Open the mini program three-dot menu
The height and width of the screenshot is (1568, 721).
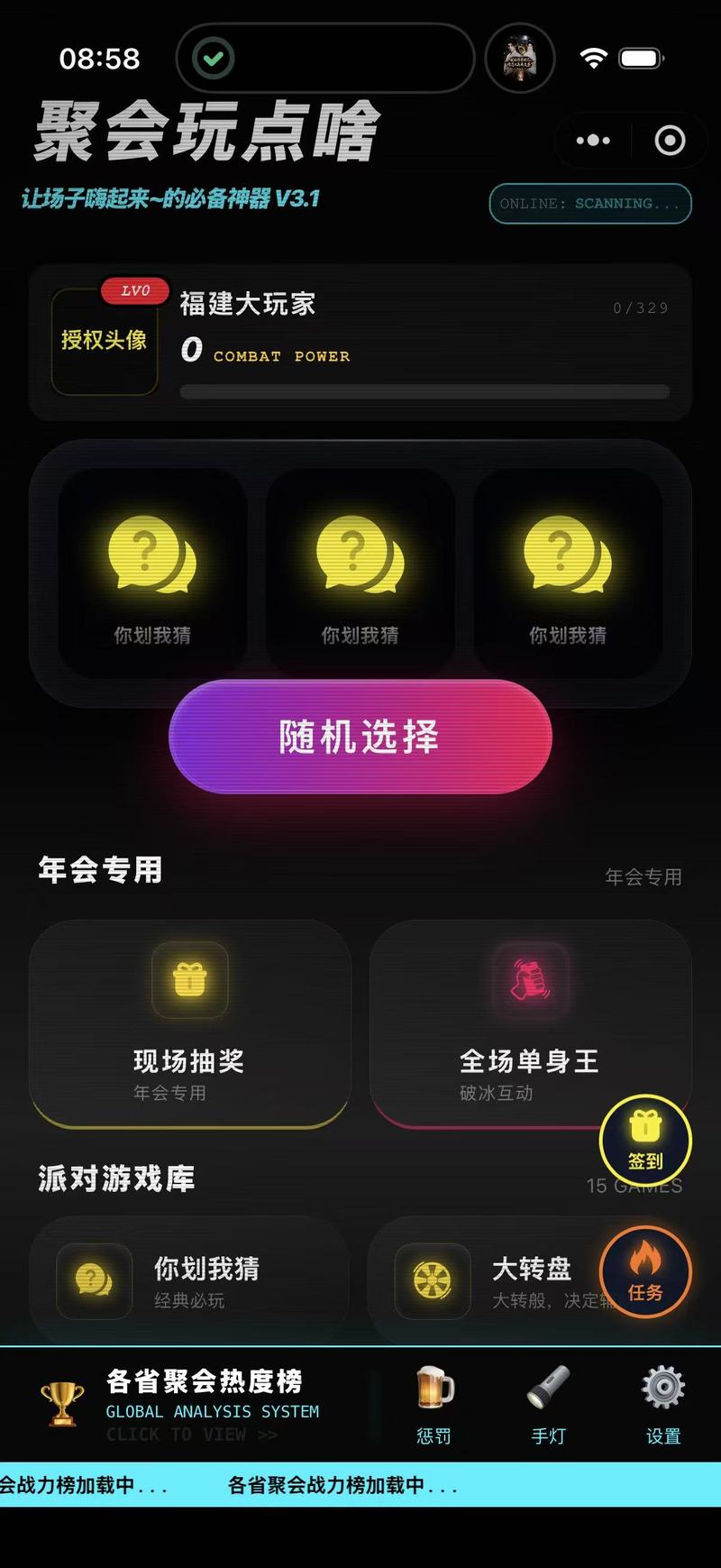[x=593, y=141]
